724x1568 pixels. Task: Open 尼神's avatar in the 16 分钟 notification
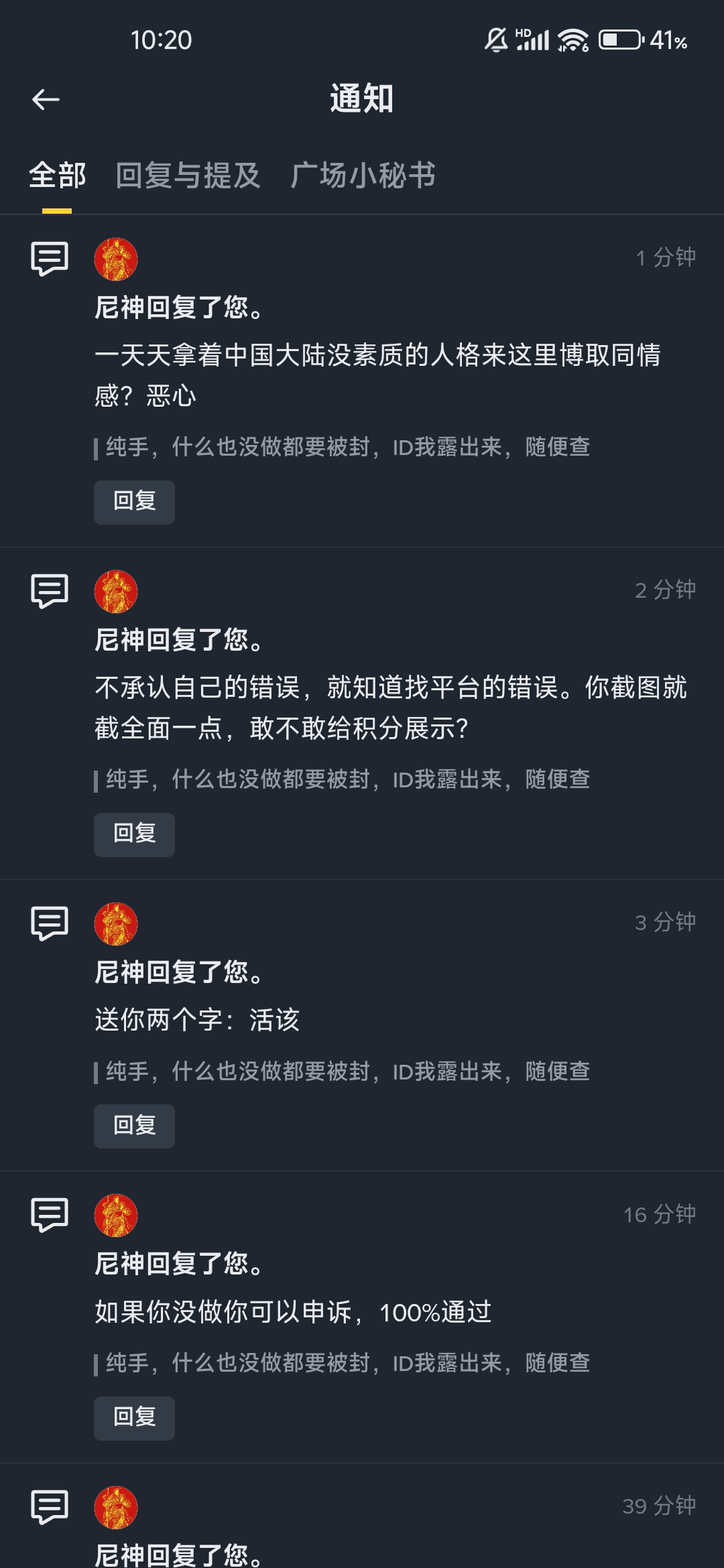(116, 1215)
